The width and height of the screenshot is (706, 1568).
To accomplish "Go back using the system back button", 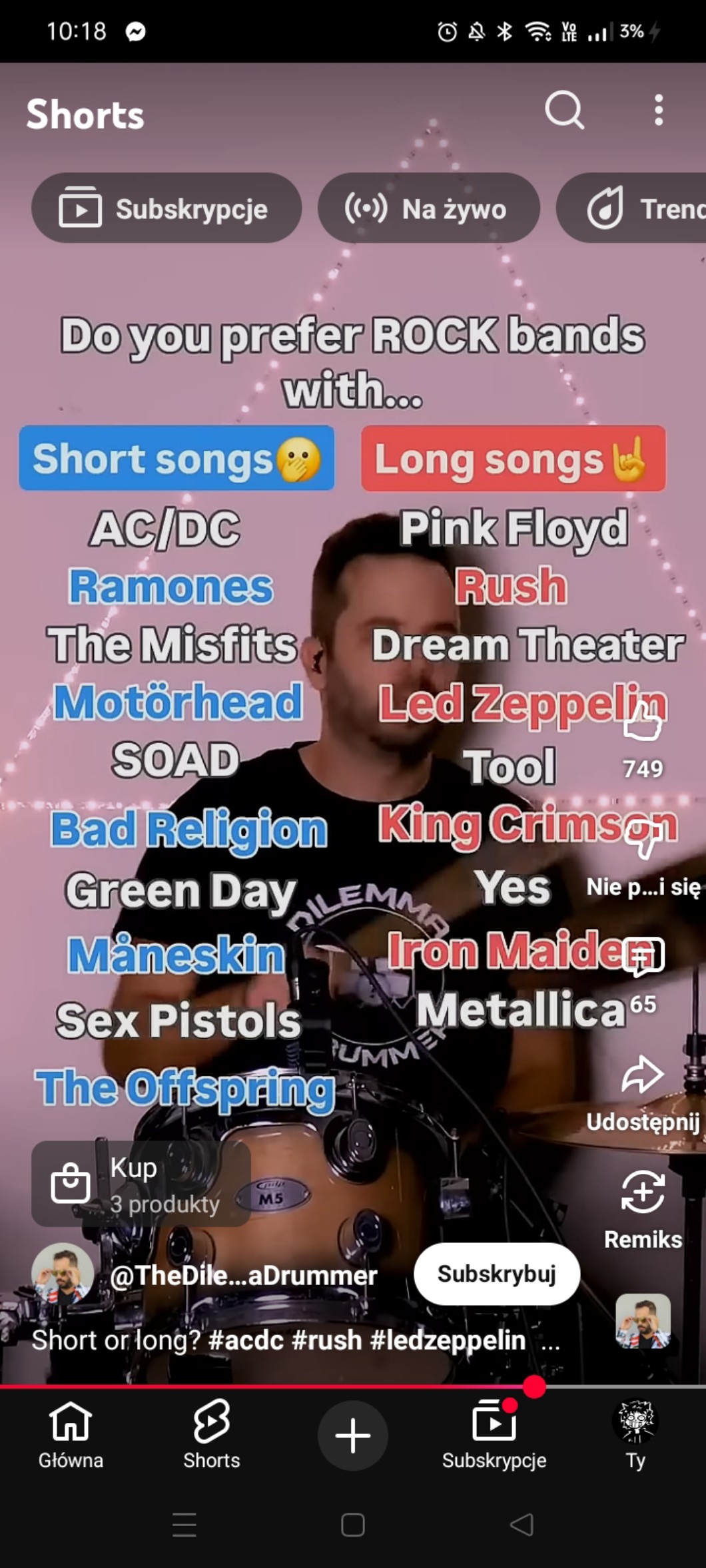I will tap(522, 1525).
